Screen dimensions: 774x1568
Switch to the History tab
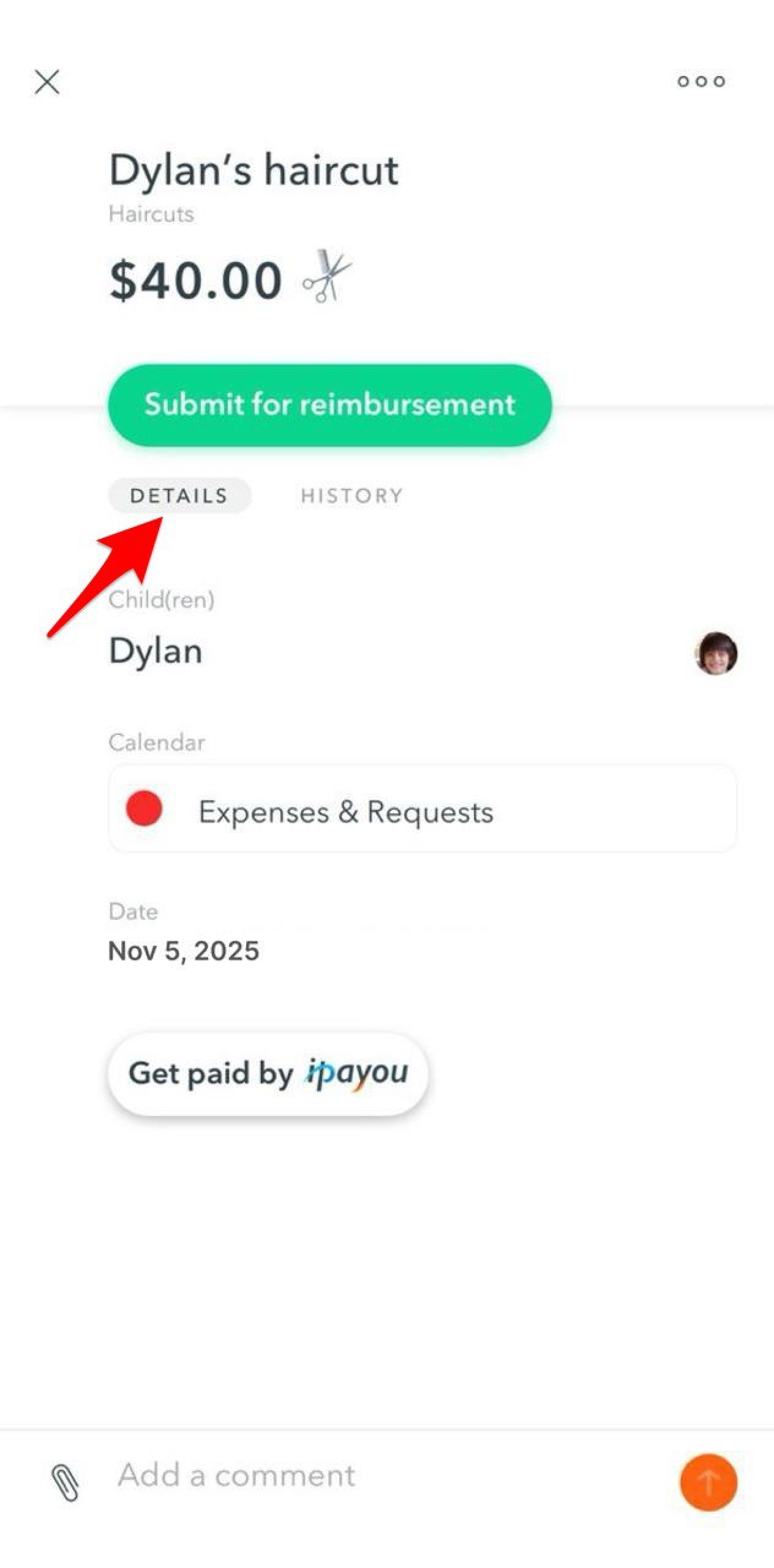[351, 496]
